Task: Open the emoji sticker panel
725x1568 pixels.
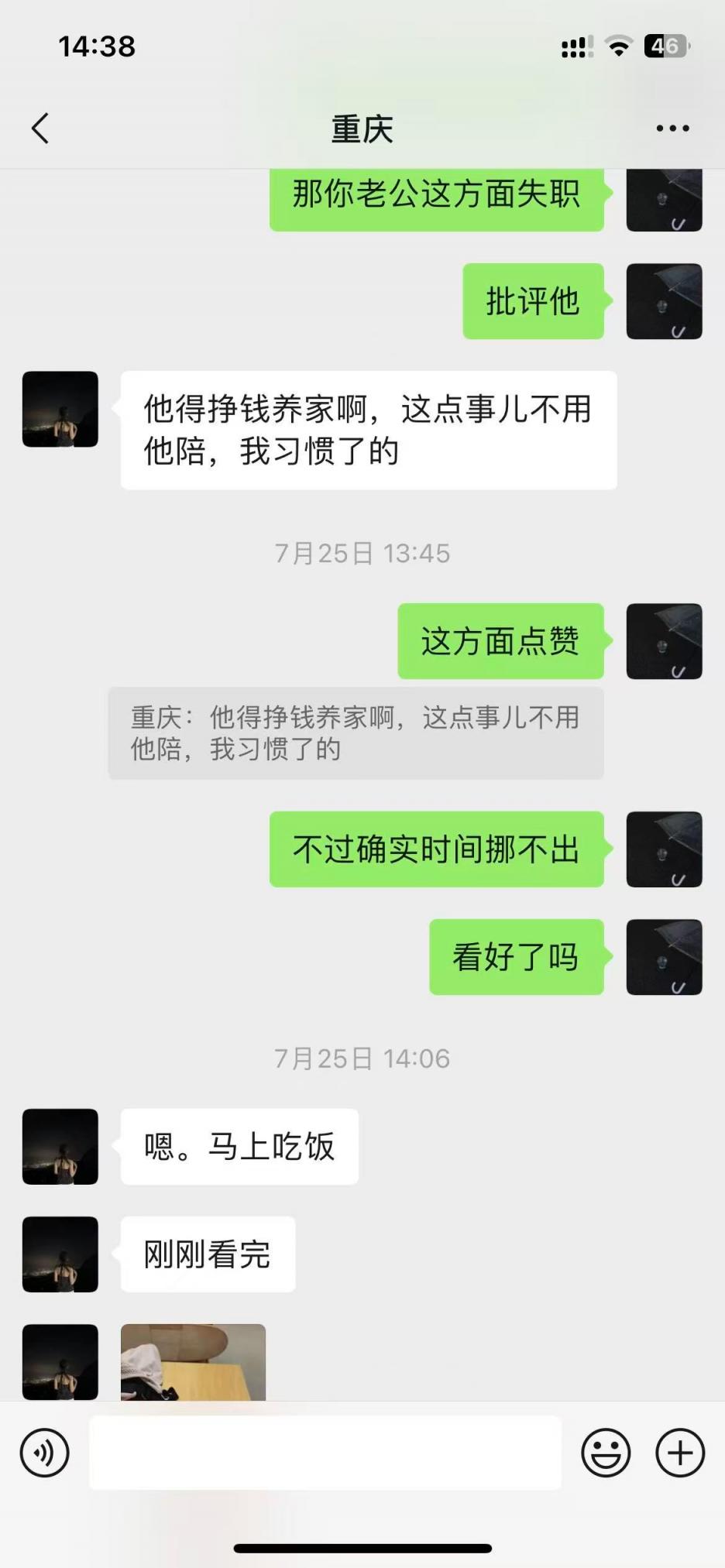Action: pyautogui.click(x=606, y=1453)
